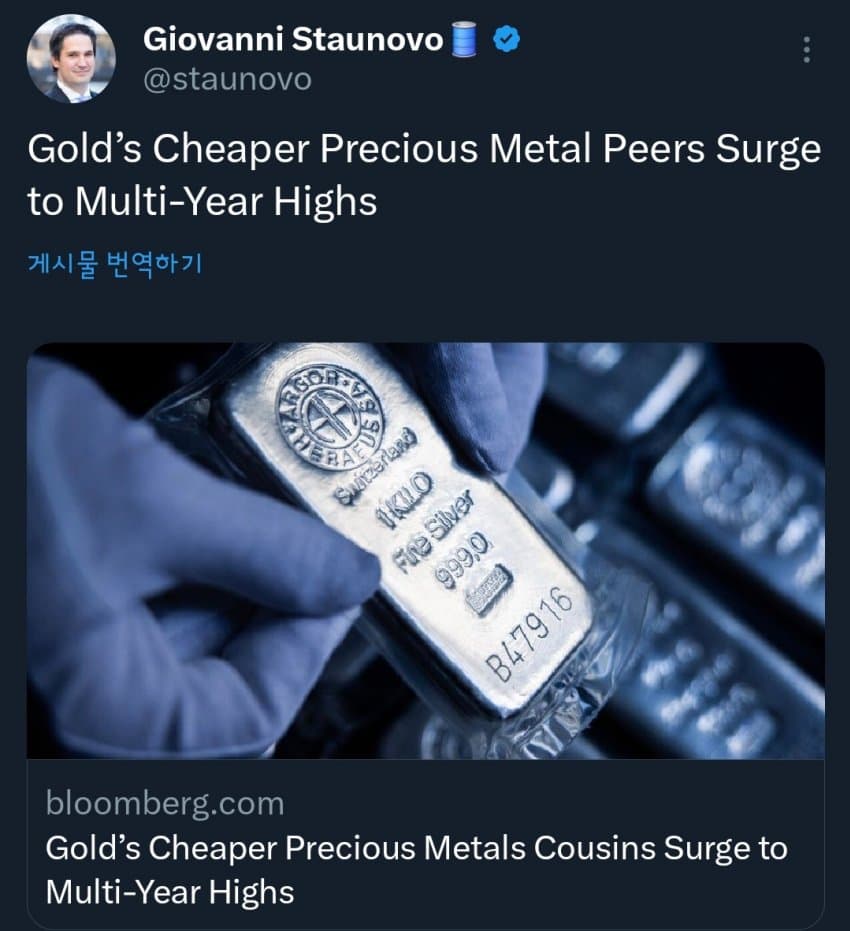The image size is (850, 931).
Task: Translate the post via 게시물 번역하기
Action: (x=113, y=265)
